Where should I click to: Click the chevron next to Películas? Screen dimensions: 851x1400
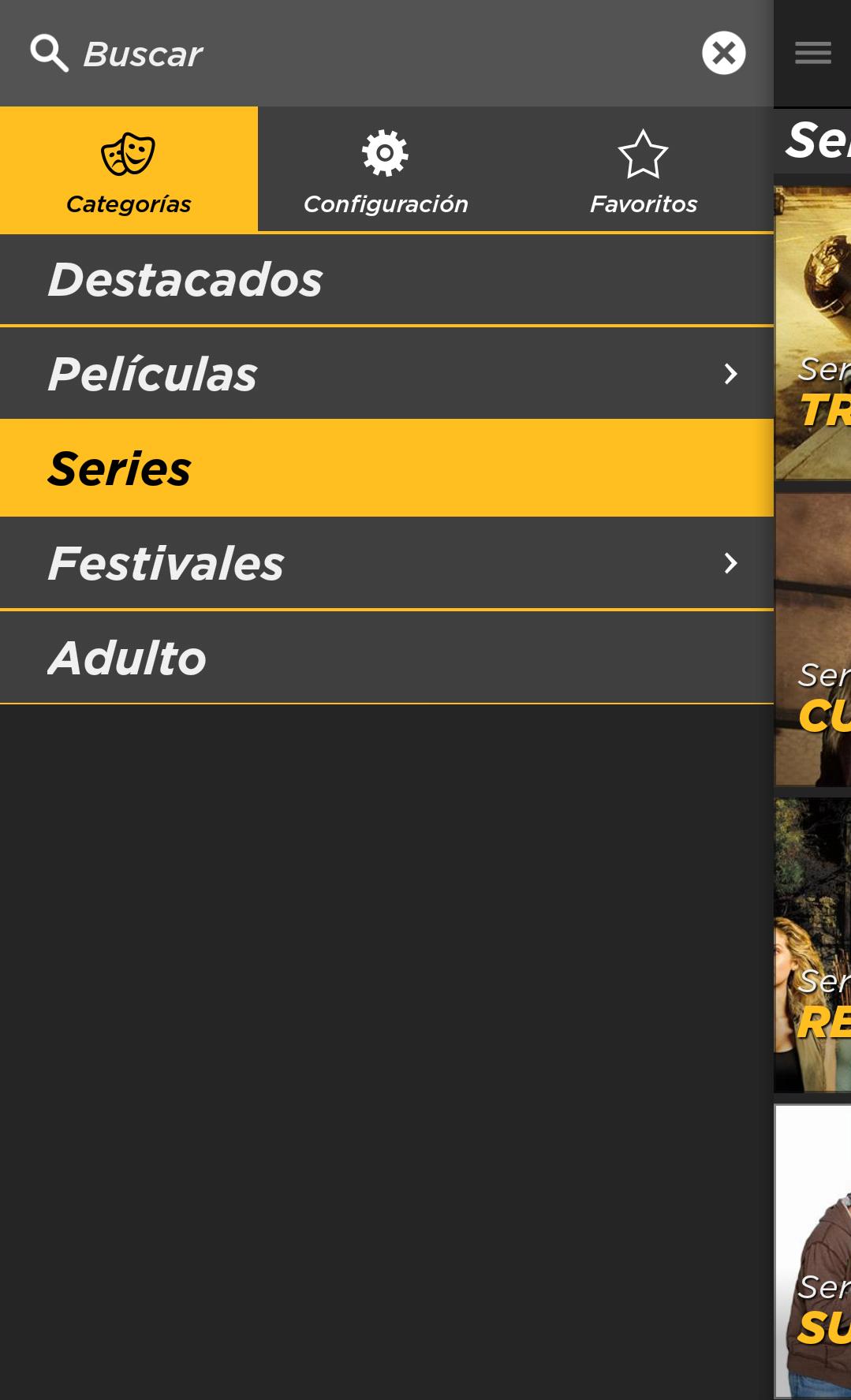pyautogui.click(x=730, y=373)
